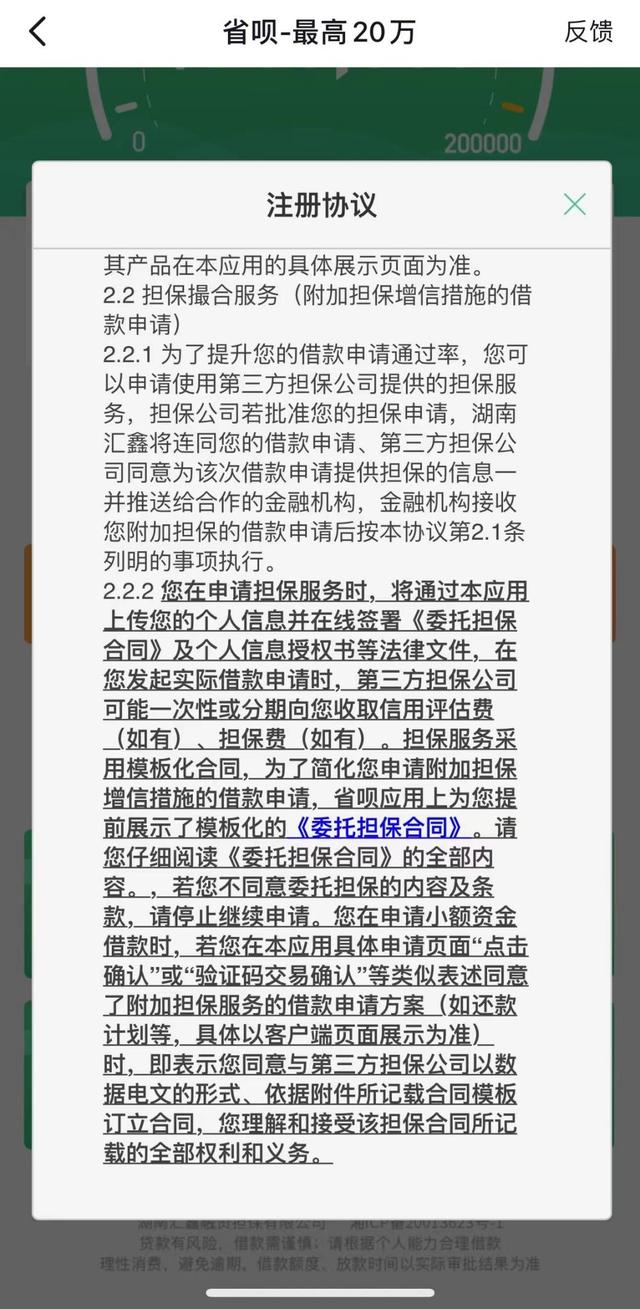Viewport: 640px width, 1309px height.
Task: Close the 注册协议 dialog
Action: (574, 205)
